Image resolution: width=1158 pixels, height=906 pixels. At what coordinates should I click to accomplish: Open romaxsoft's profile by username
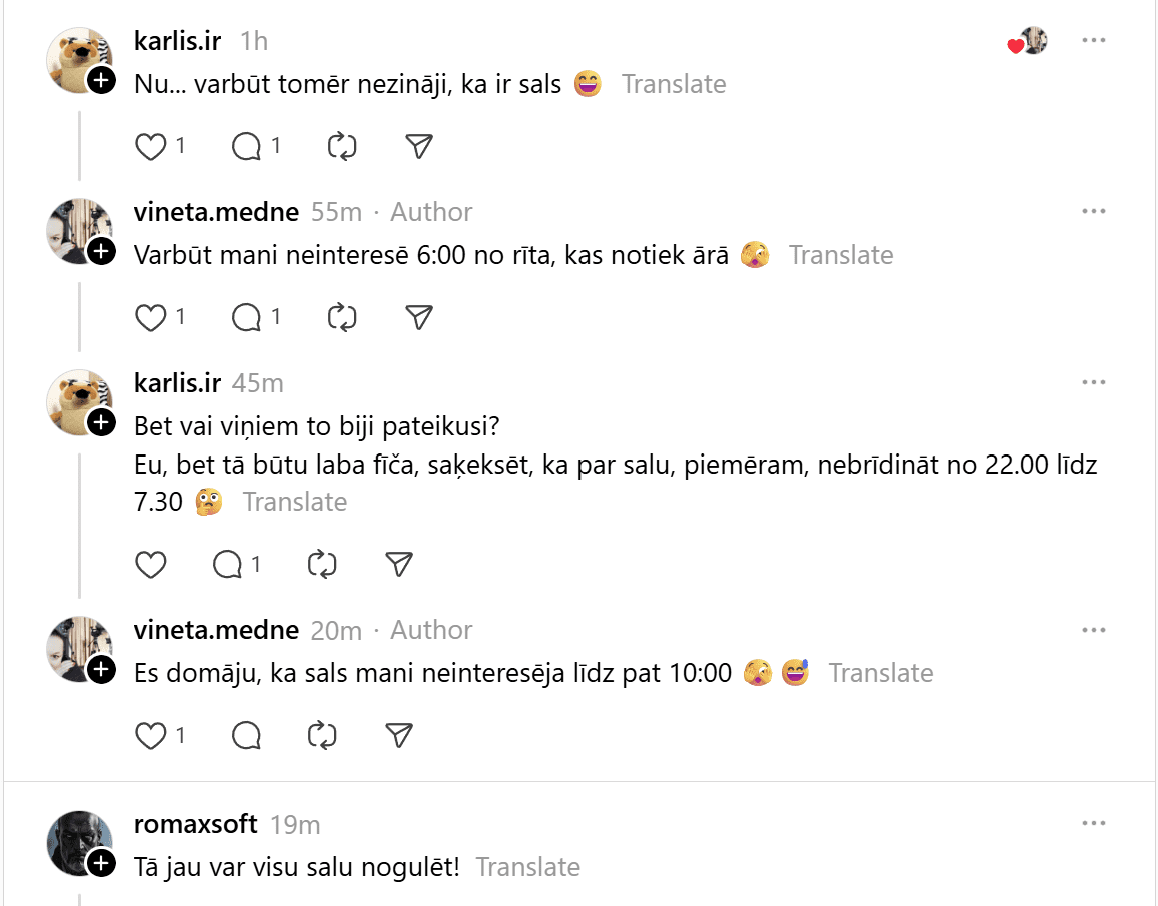click(x=195, y=824)
